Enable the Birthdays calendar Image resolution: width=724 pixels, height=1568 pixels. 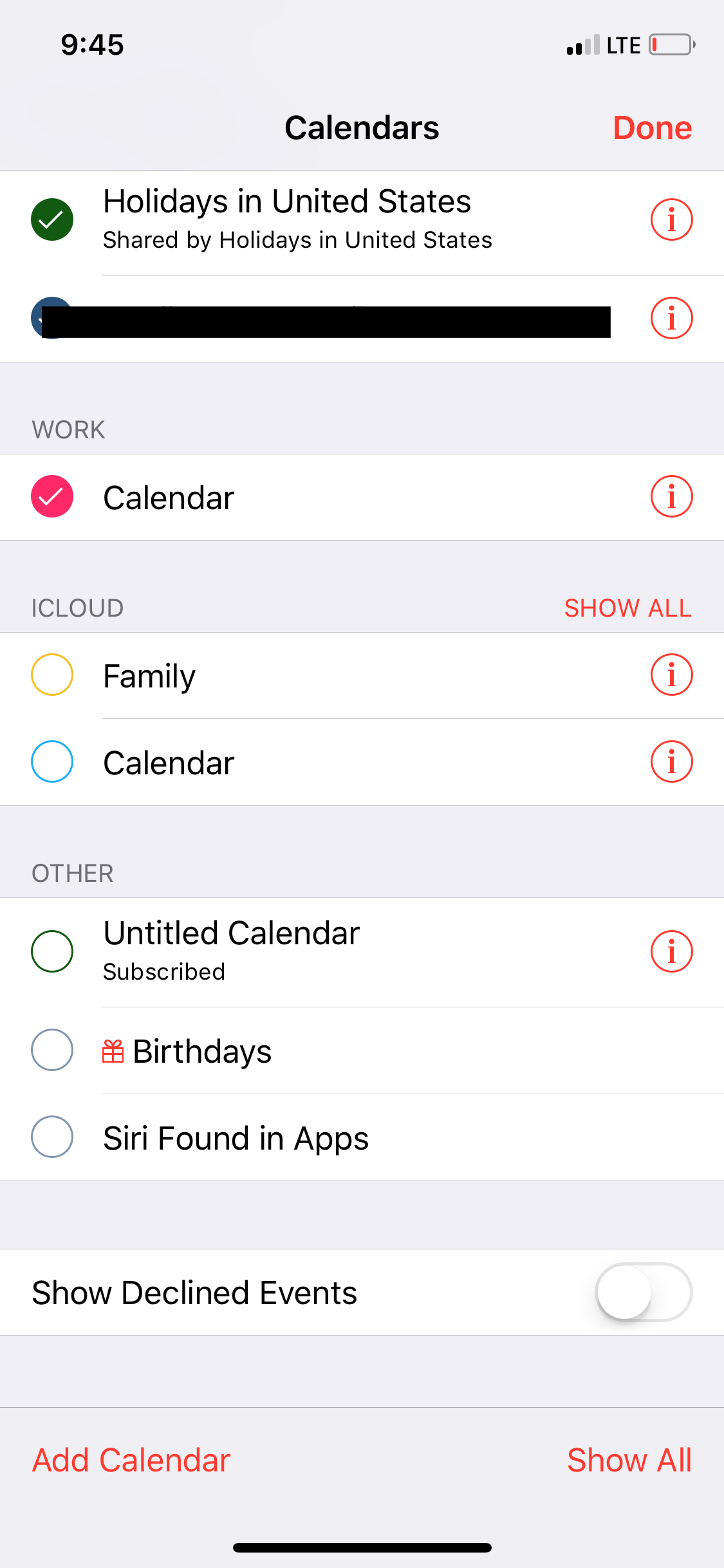(52, 1050)
